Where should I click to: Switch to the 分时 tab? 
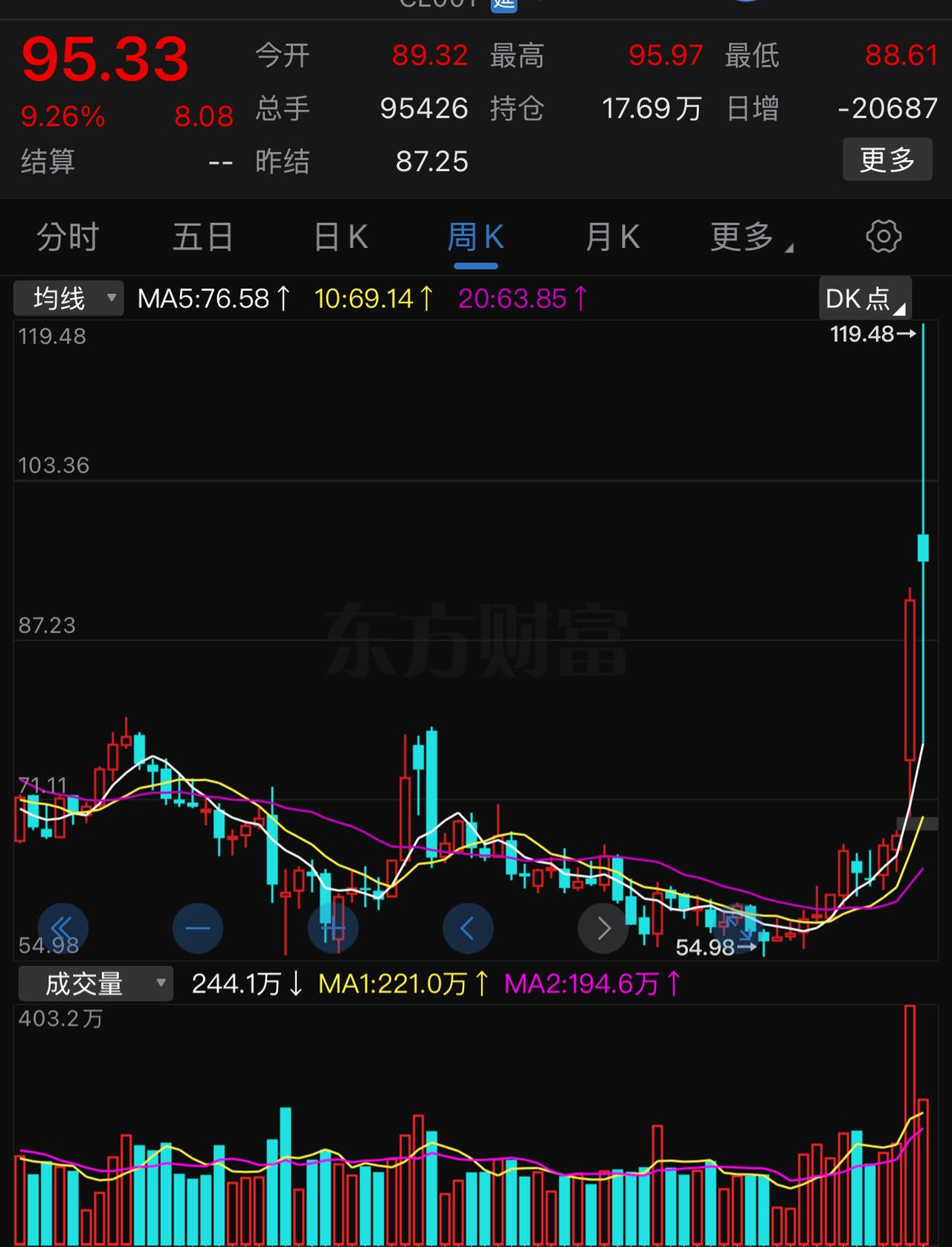(x=66, y=237)
